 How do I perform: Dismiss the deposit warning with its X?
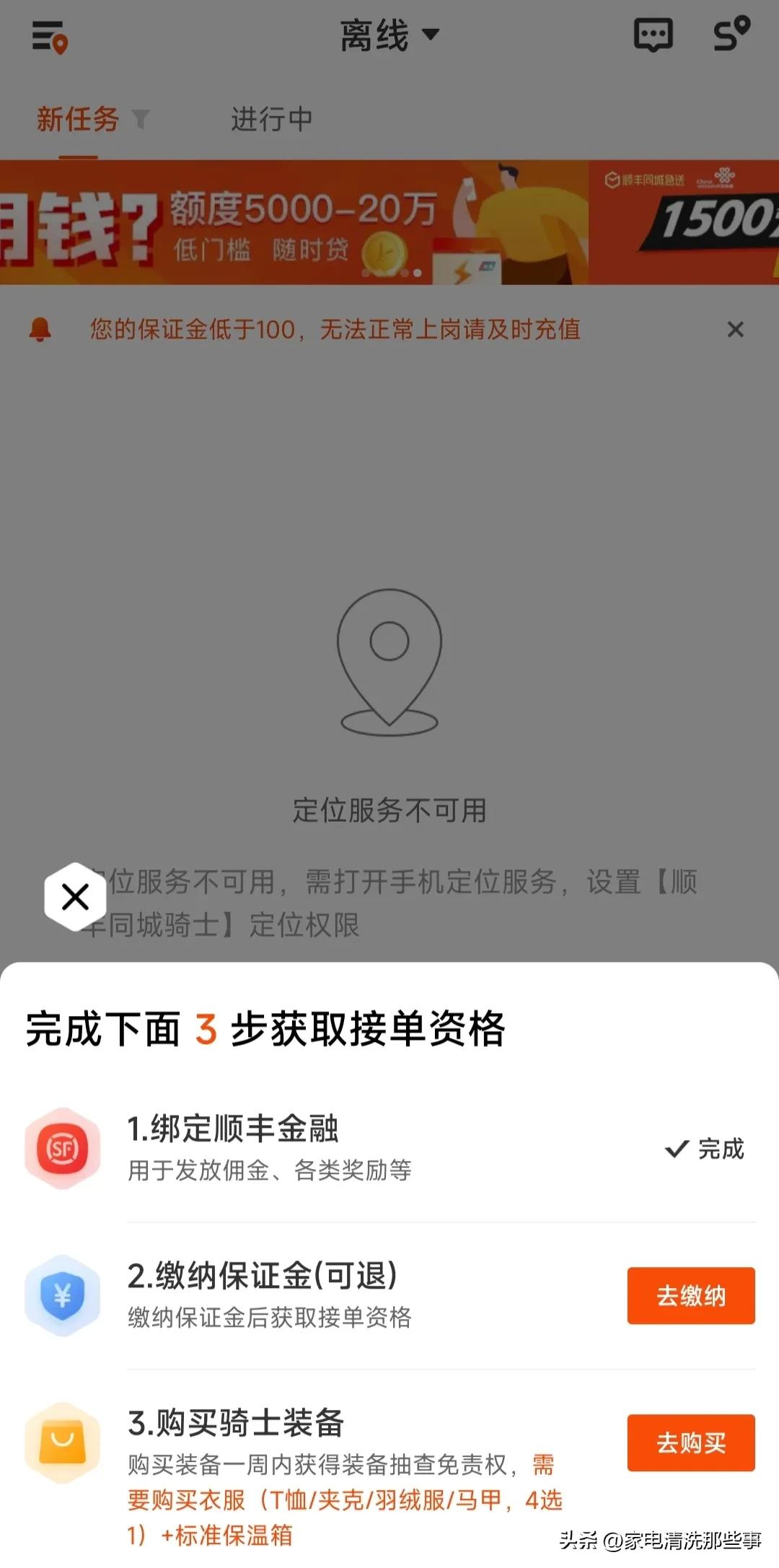734,330
